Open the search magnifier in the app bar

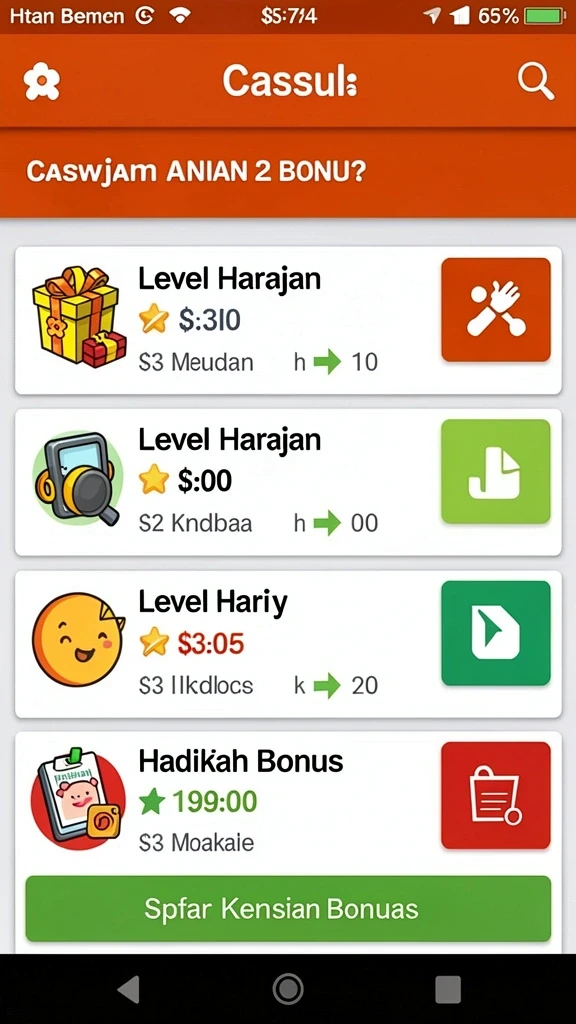[536, 82]
